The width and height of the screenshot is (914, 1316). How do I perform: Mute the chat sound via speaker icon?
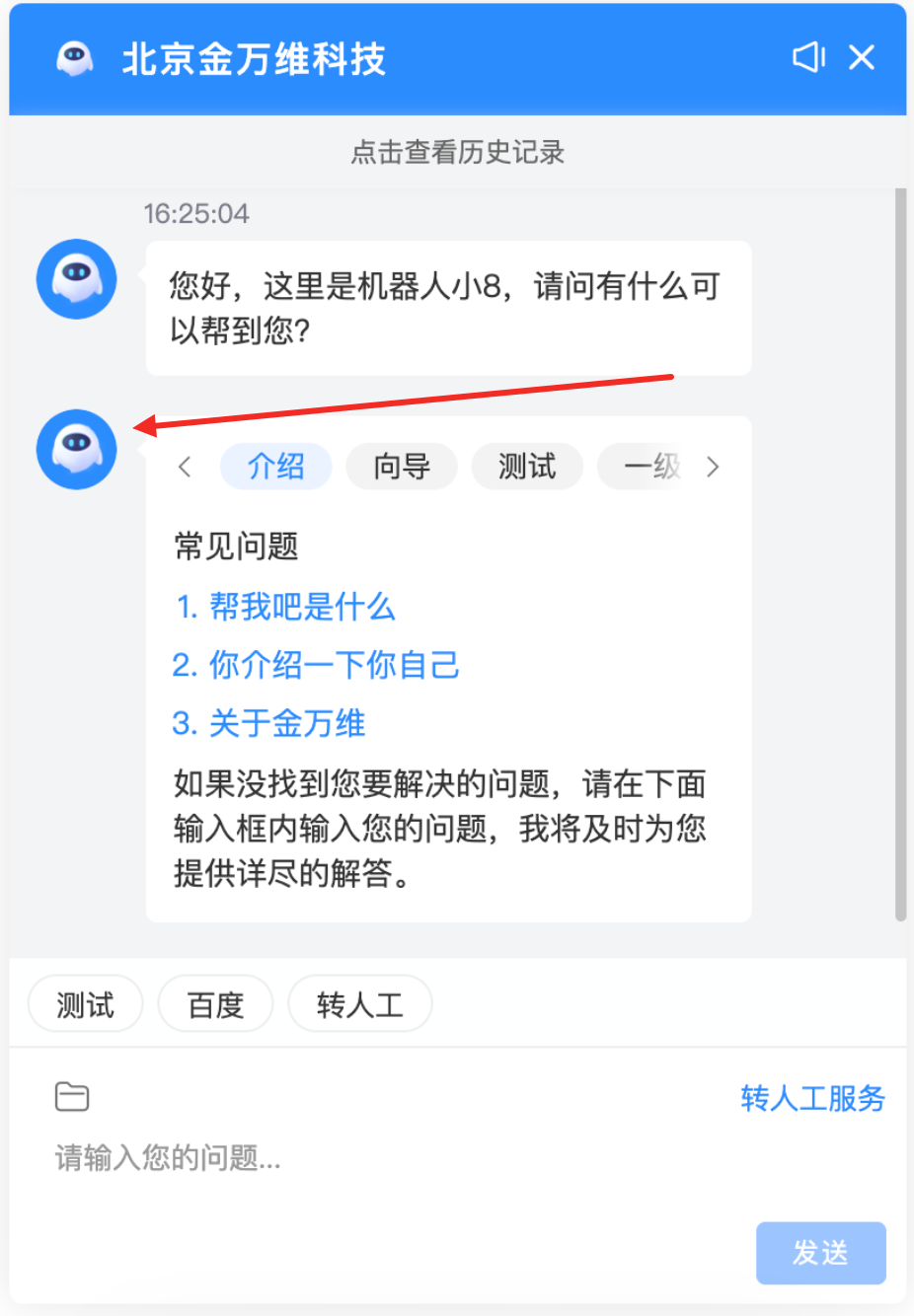click(x=808, y=57)
